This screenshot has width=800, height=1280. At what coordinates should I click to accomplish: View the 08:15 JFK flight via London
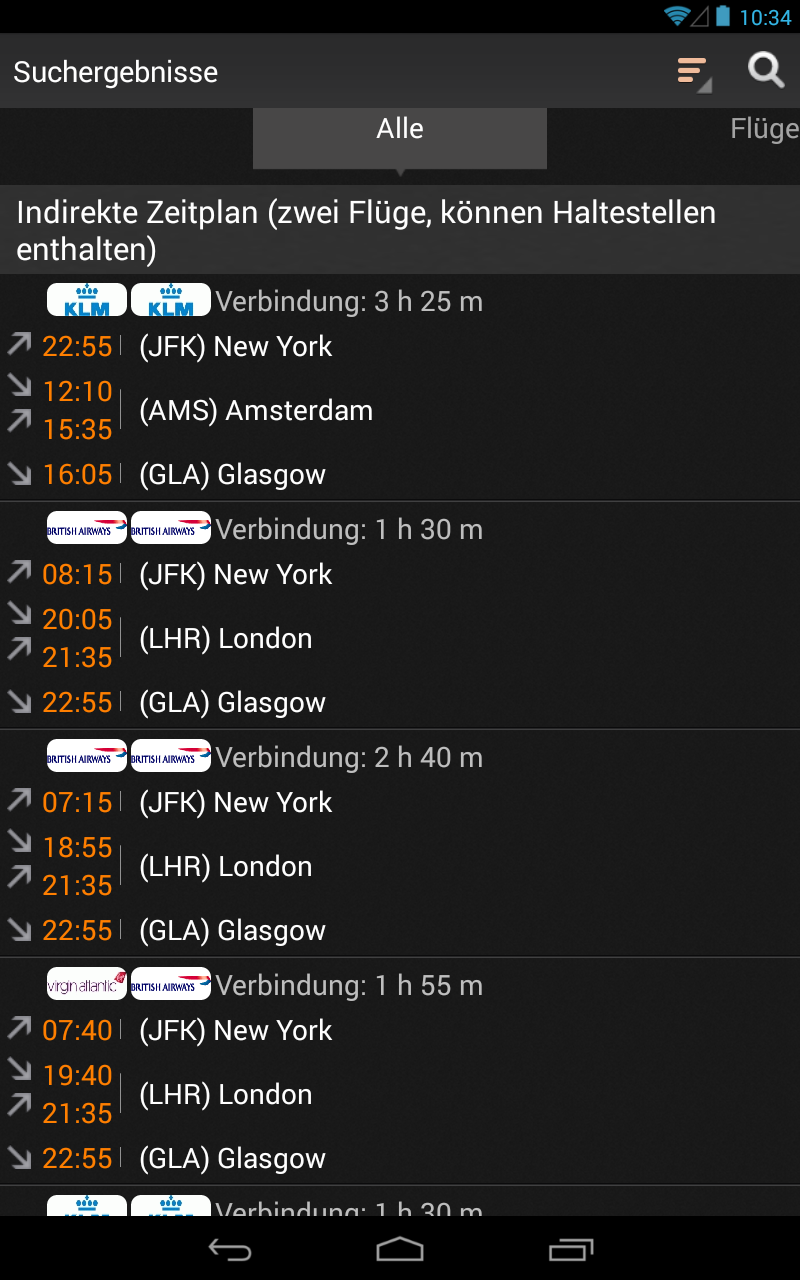(400, 617)
